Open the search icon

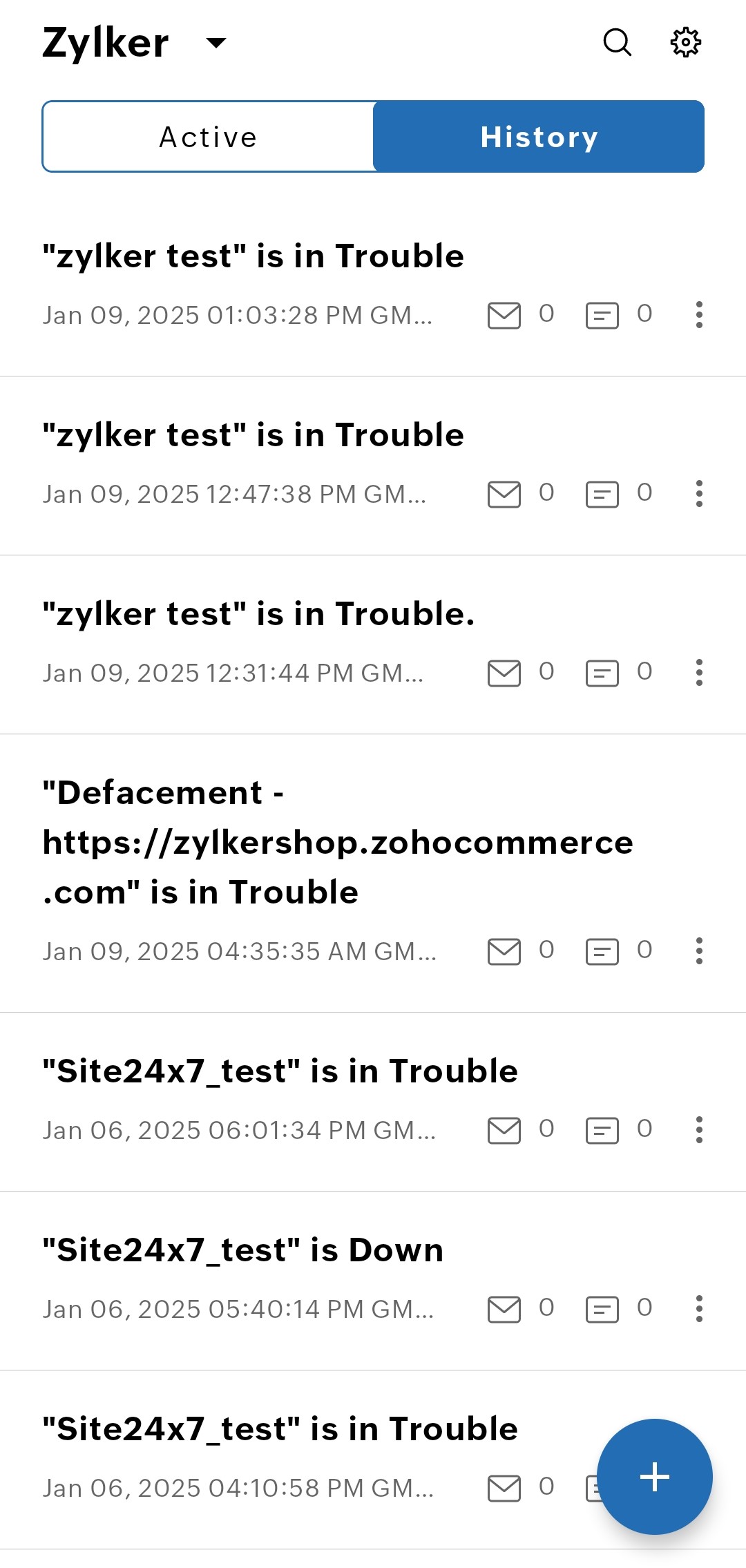click(x=617, y=42)
